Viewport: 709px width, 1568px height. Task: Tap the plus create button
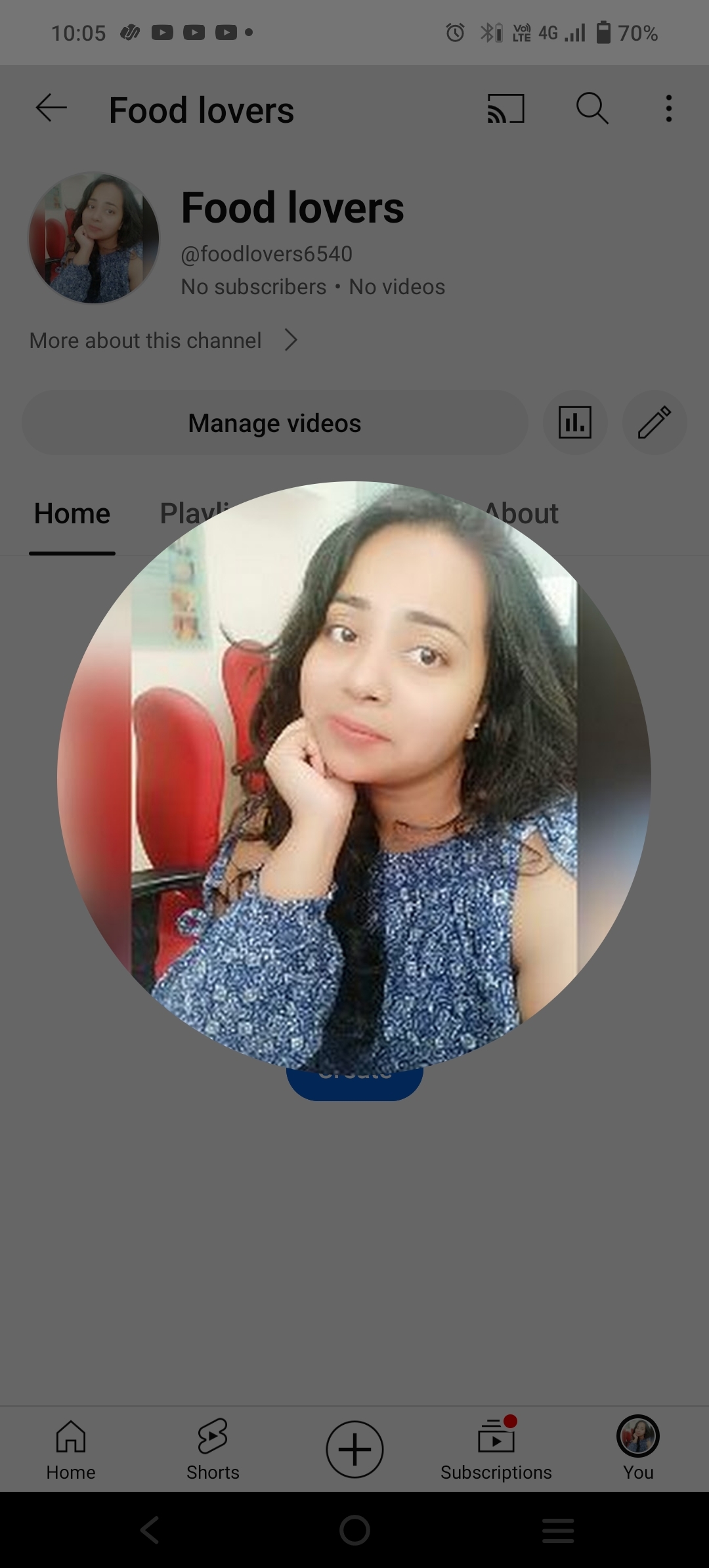tap(354, 1449)
